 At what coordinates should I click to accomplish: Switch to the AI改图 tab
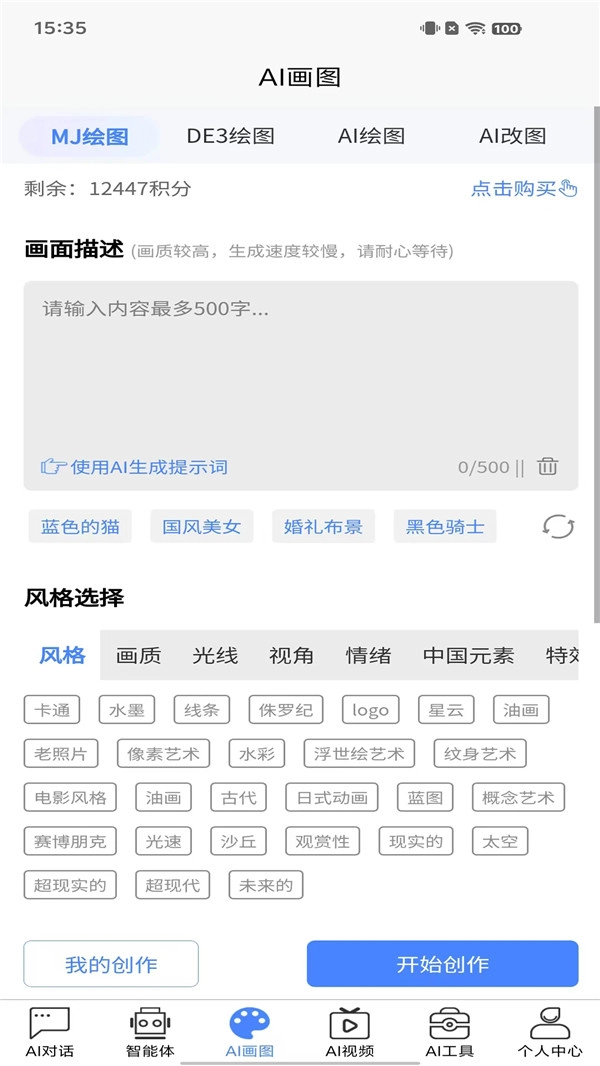click(512, 136)
